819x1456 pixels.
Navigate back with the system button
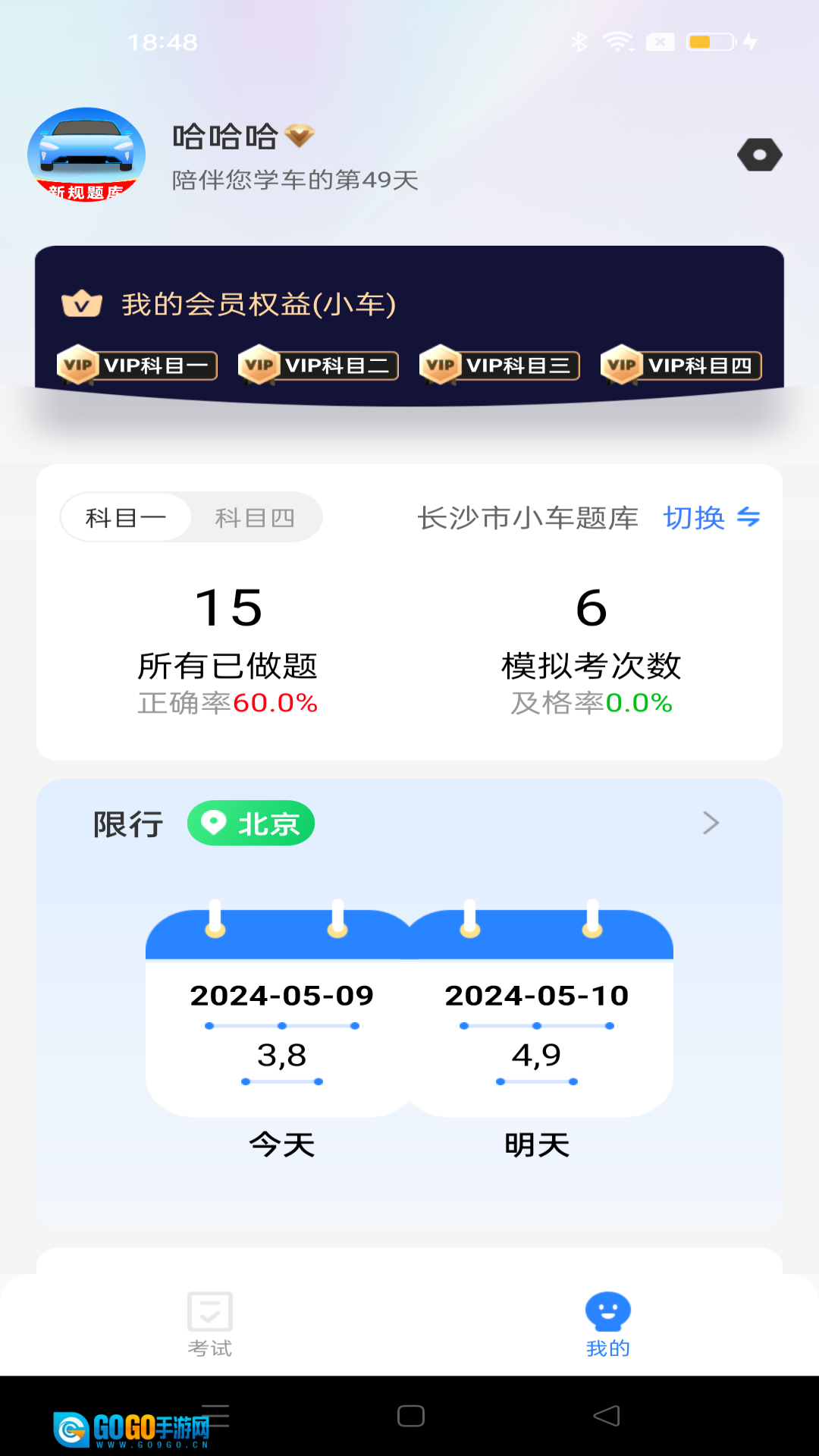click(x=607, y=1416)
